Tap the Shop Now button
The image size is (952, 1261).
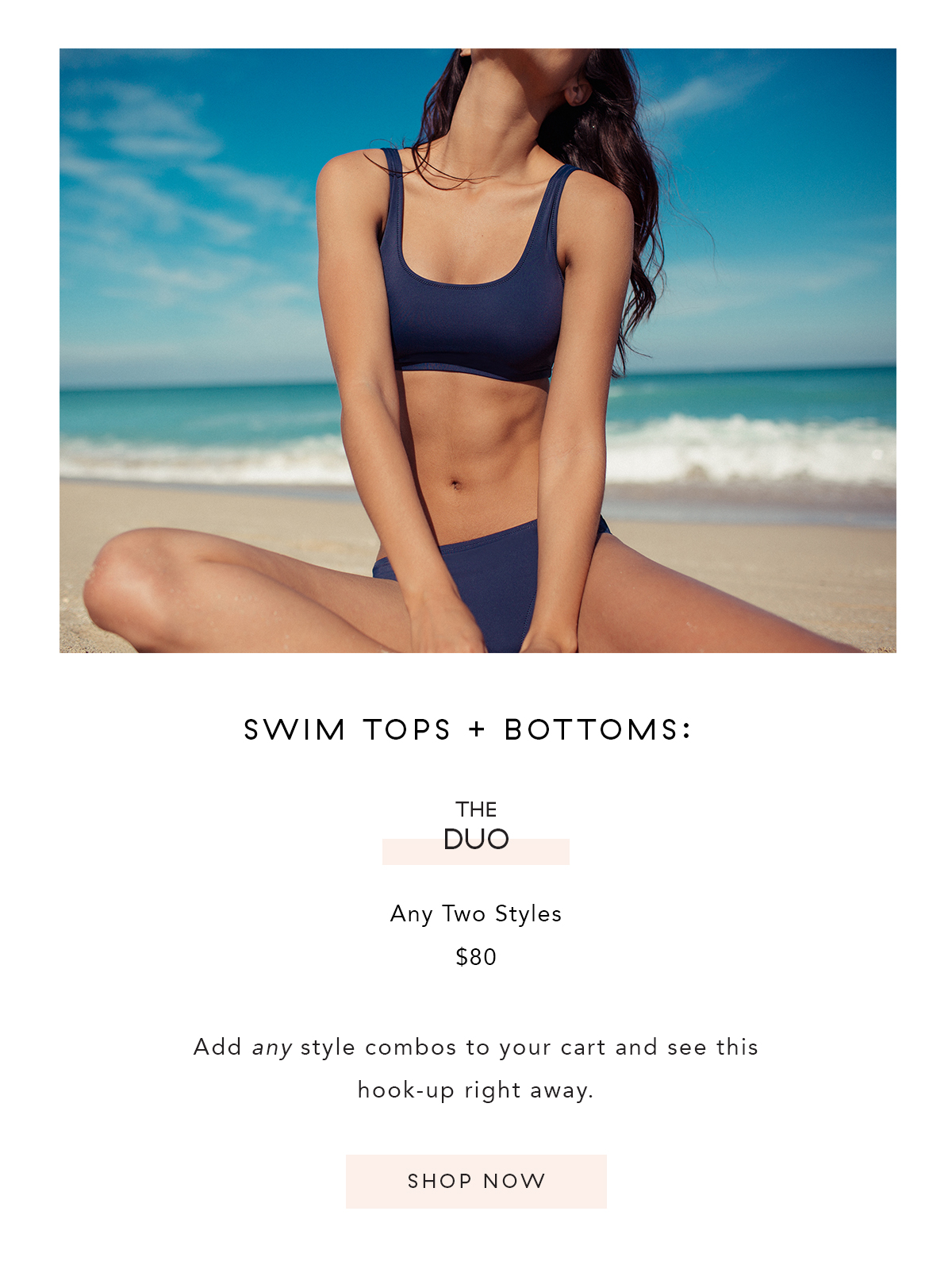(476, 1181)
